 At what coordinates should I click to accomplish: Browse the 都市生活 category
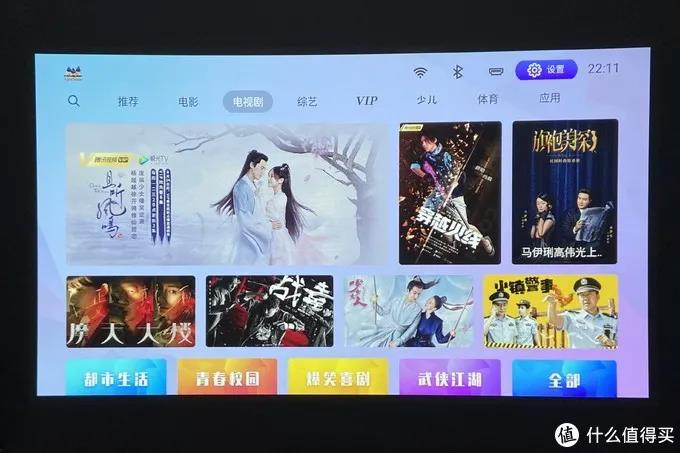click(x=116, y=378)
